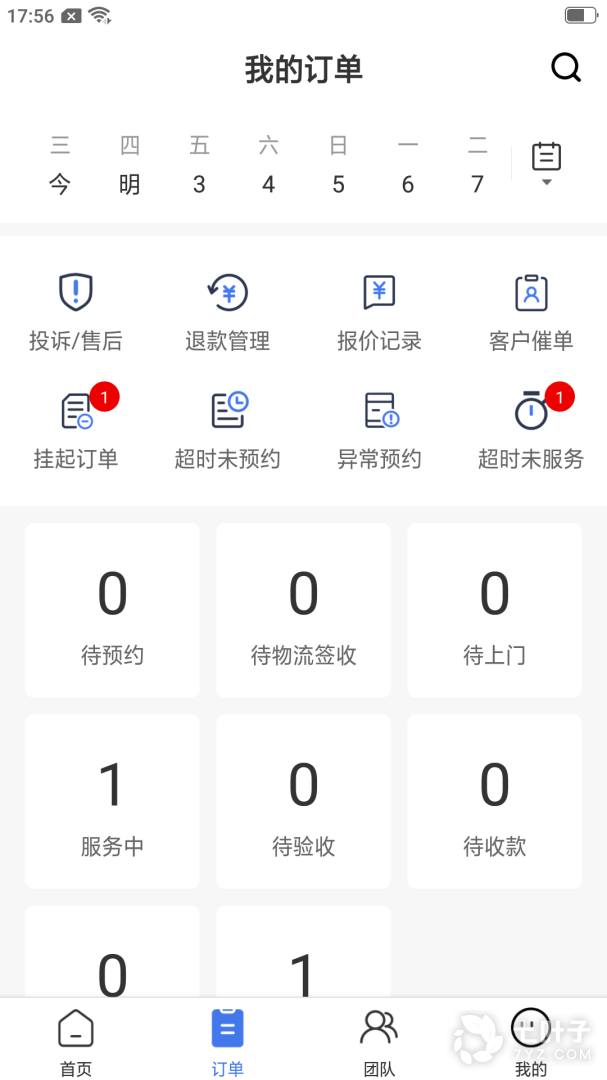This screenshot has height=1080, width=607.
Task: Open 异常预约 abnormal appointments
Action: (x=379, y=430)
